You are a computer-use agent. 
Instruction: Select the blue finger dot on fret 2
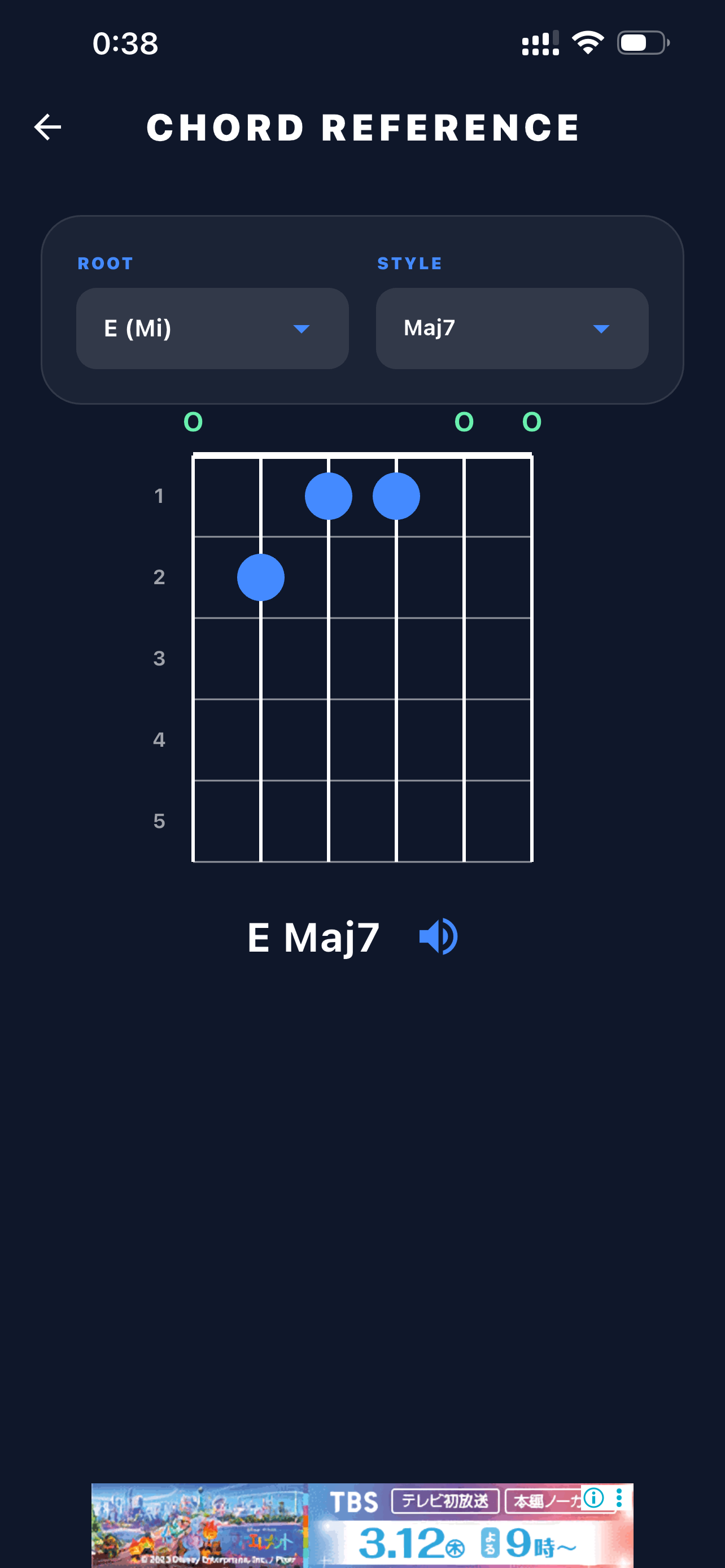click(261, 577)
